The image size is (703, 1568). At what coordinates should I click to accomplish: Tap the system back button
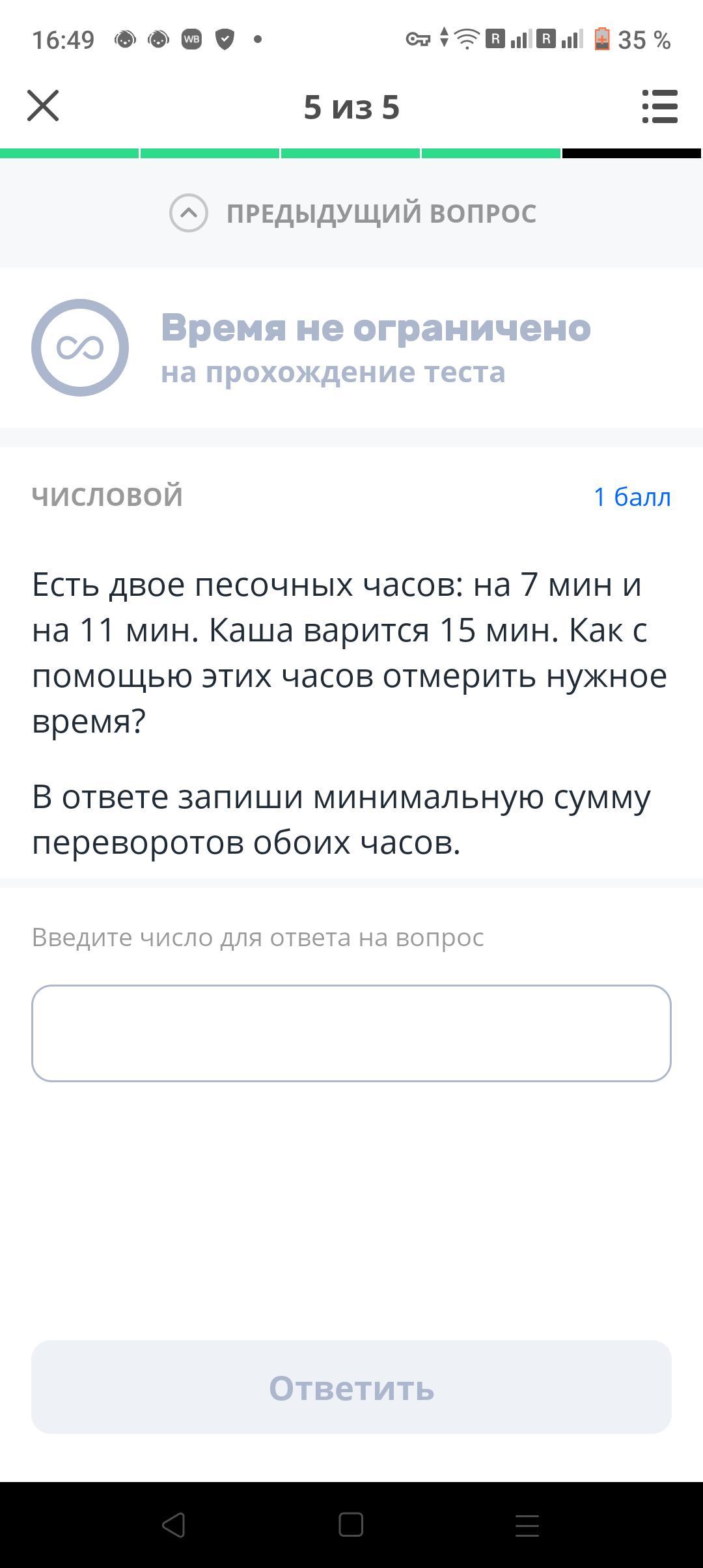[x=174, y=1525]
